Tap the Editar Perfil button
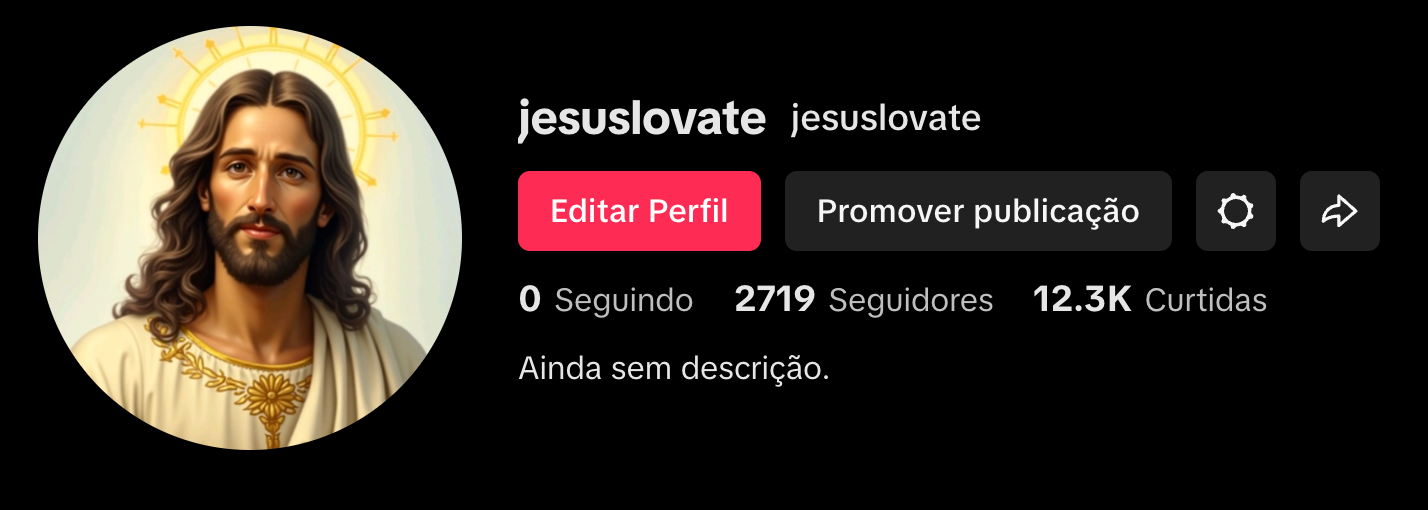 639,211
